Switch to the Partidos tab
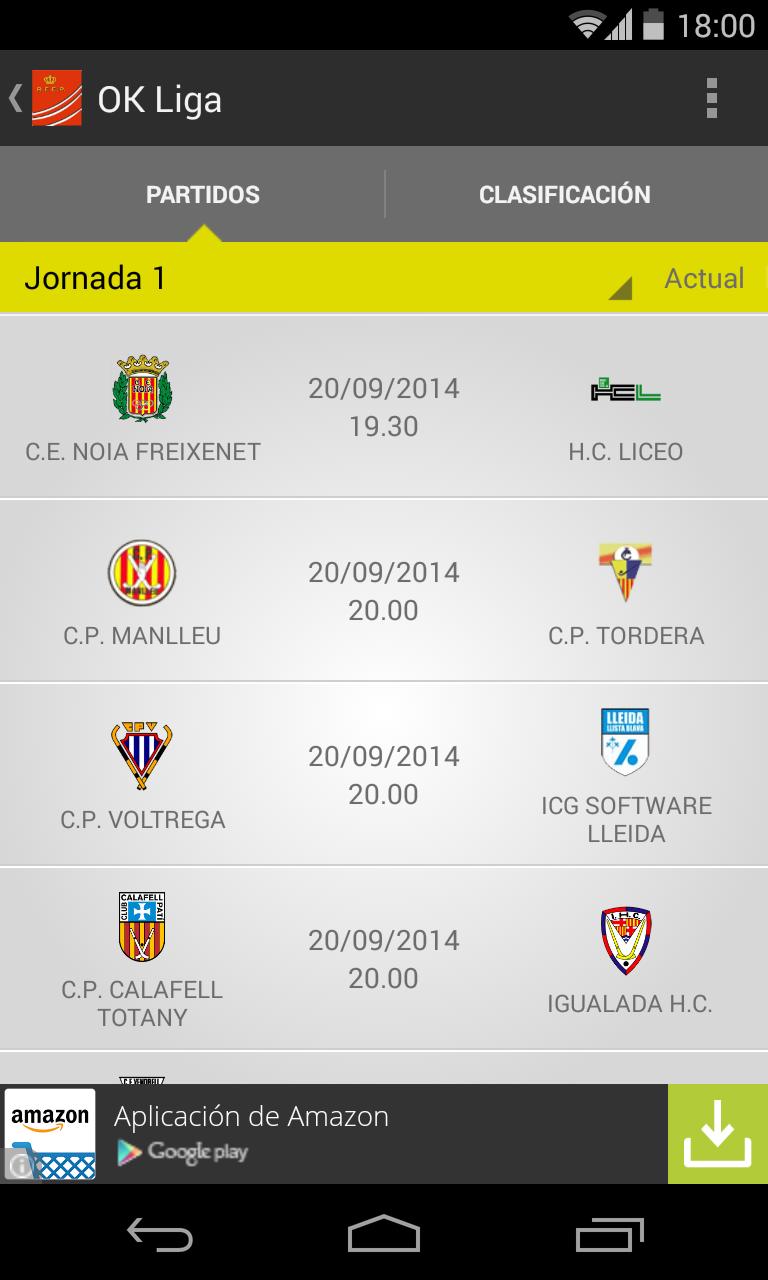The width and height of the screenshot is (768, 1280). 203,194
